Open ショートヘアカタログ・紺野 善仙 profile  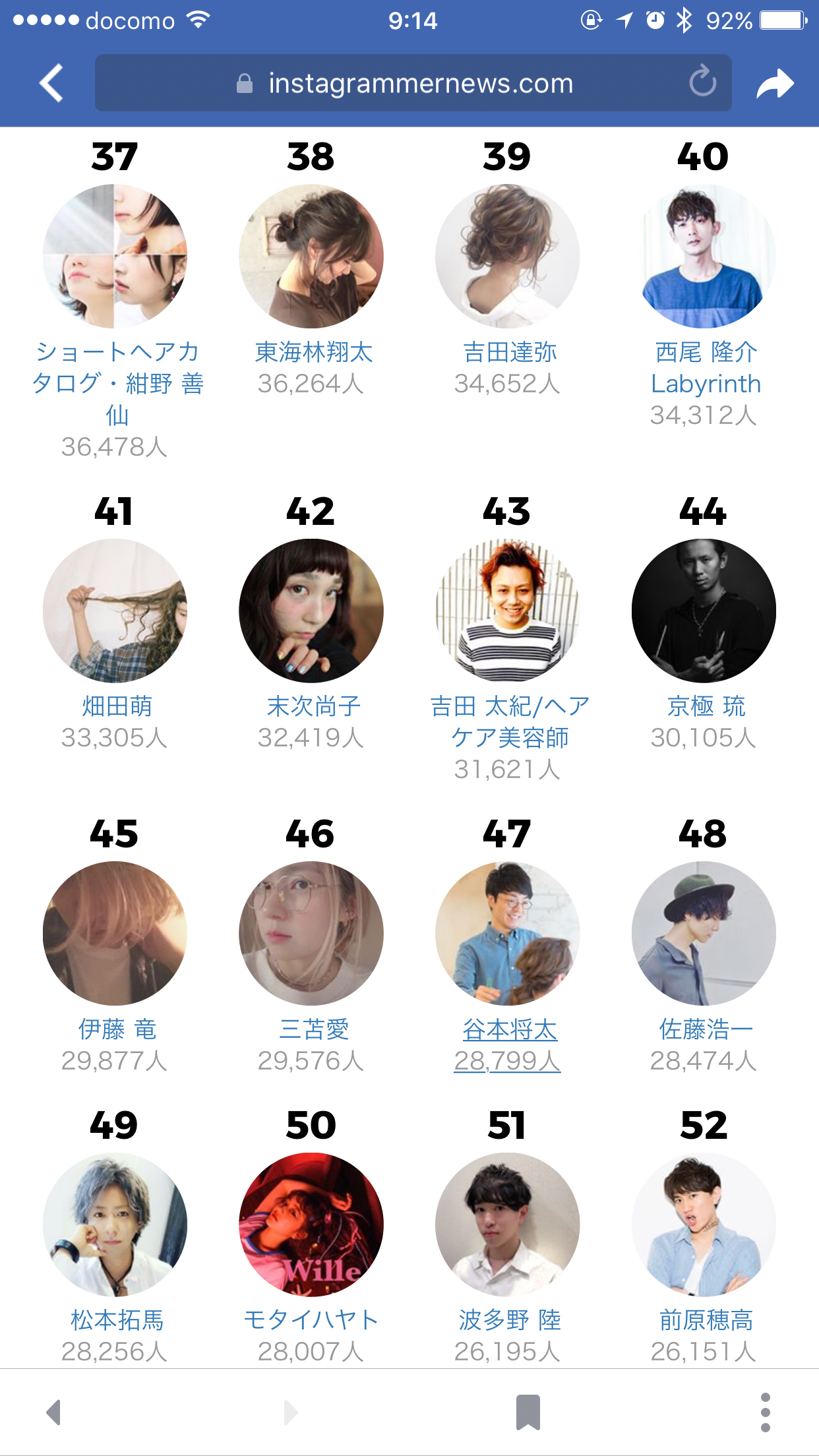(117, 383)
